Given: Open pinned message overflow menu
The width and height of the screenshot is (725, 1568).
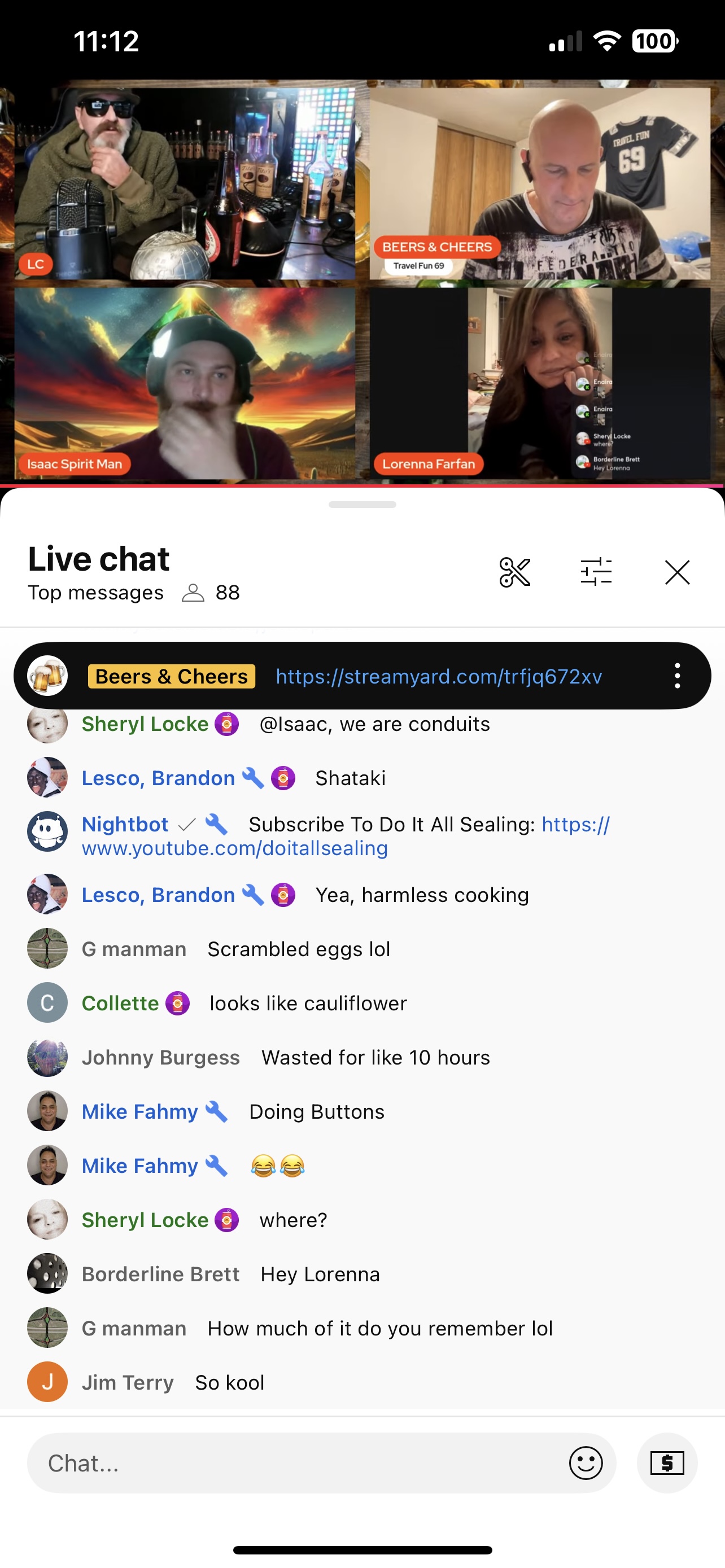Looking at the screenshot, I should (x=677, y=676).
